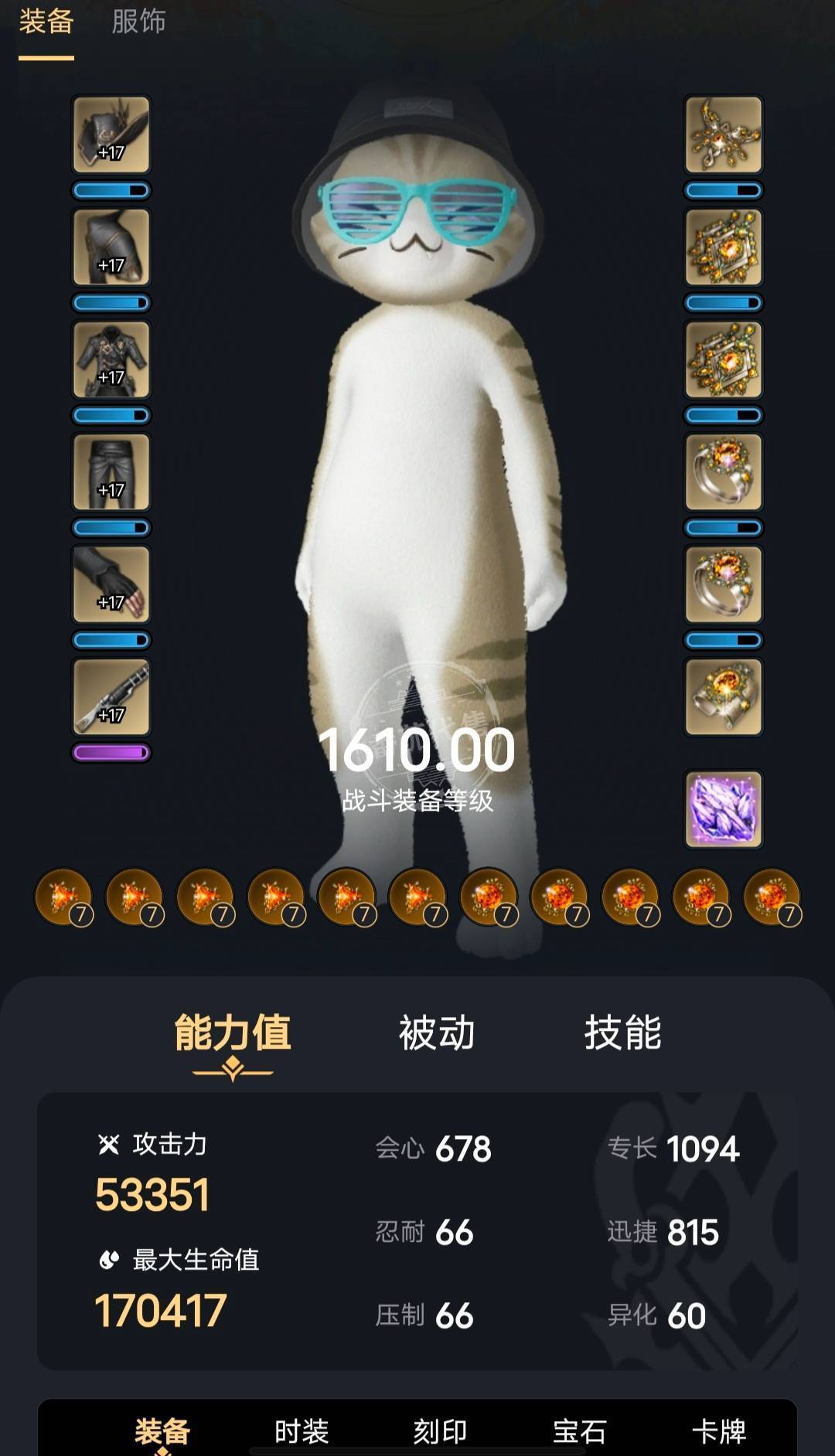Image resolution: width=835 pixels, height=1456 pixels.
Task: View the +17 helmet equipment slot
Action: coord(111,134)
